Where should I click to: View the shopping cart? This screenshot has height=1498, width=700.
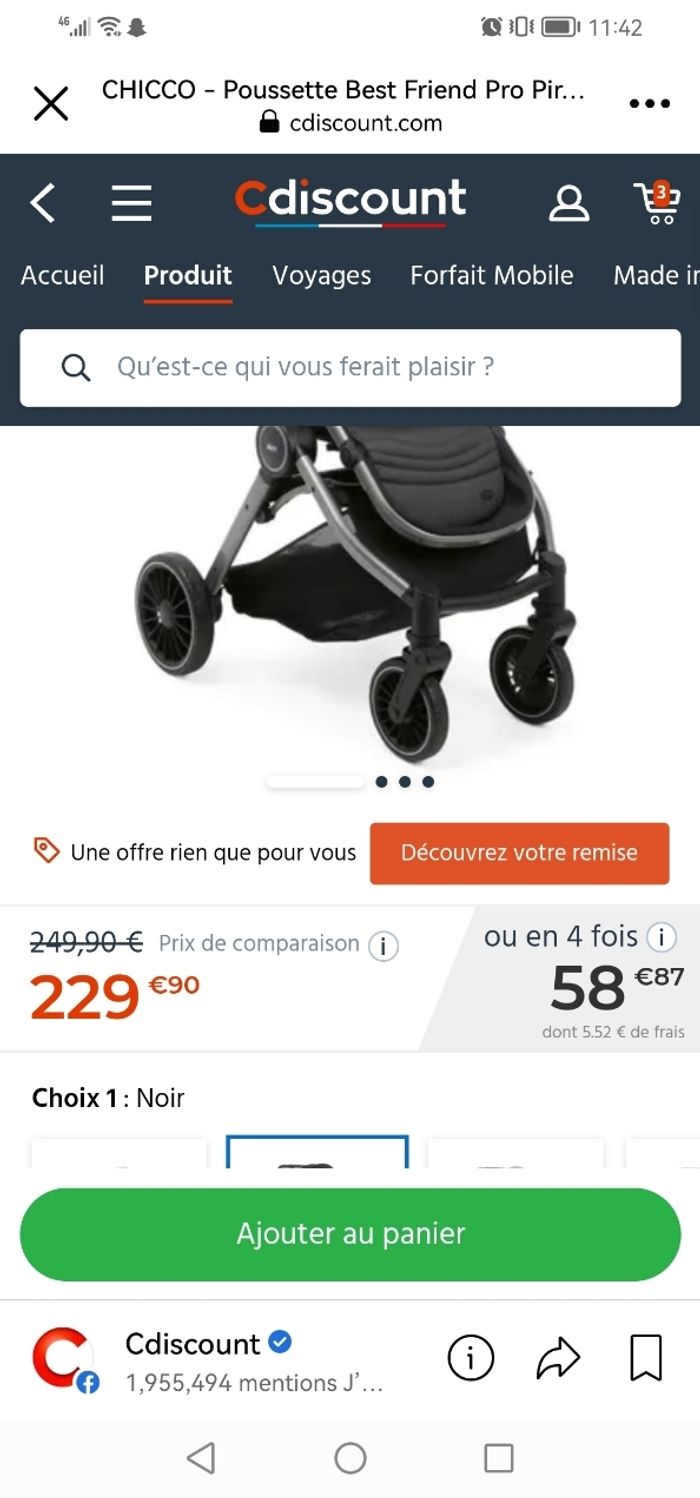click(x=656, y=202)
